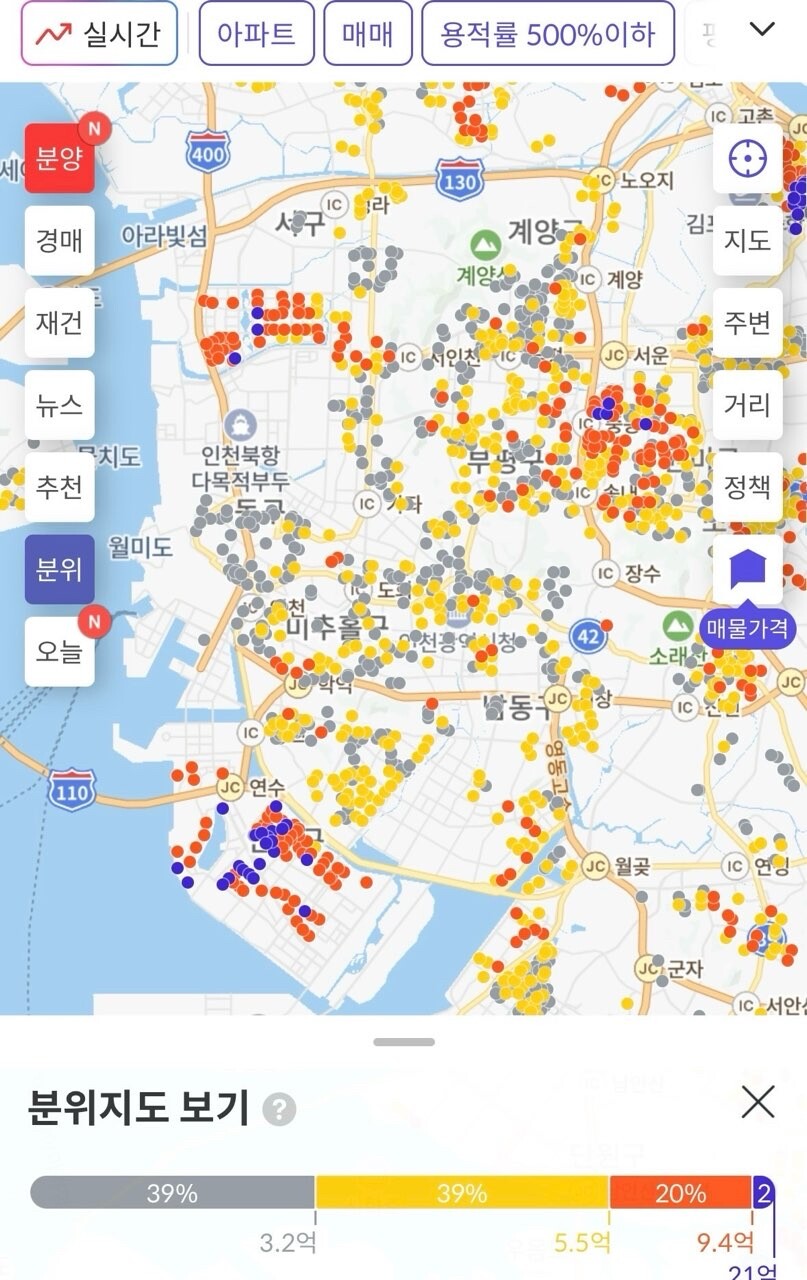
Task: Open the 분양 side button
Action: (60, 158)
